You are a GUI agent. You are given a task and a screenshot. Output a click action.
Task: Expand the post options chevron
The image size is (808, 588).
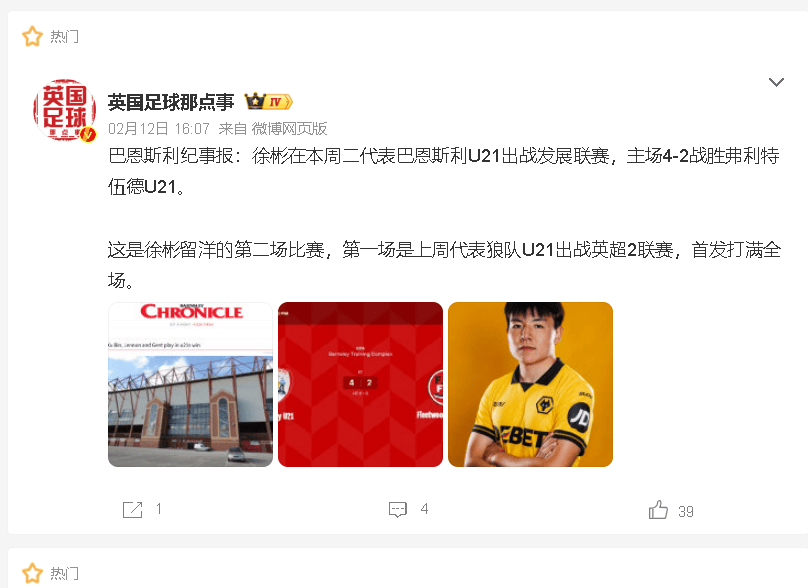tap(776, 82)
